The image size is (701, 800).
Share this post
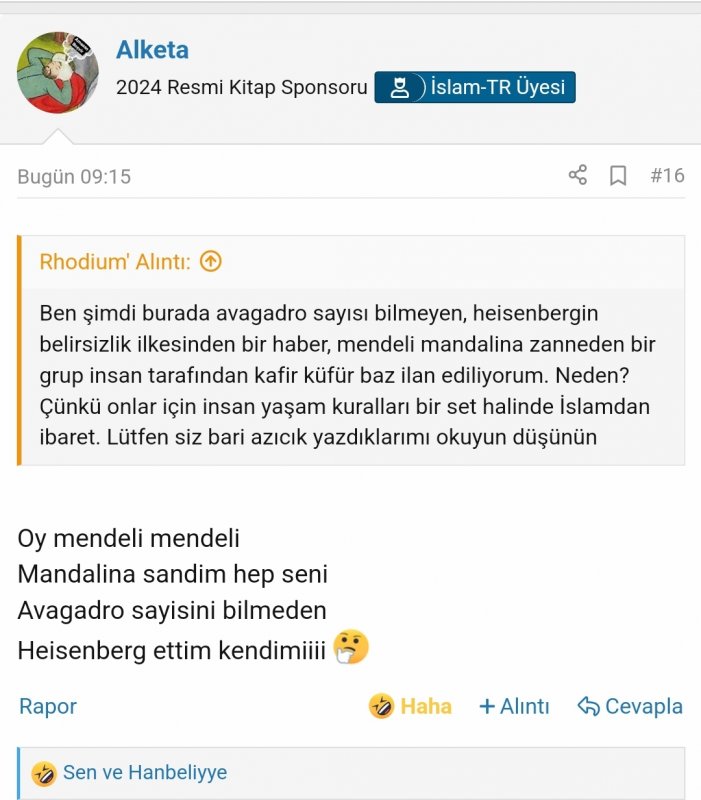[x=577, y=176]
